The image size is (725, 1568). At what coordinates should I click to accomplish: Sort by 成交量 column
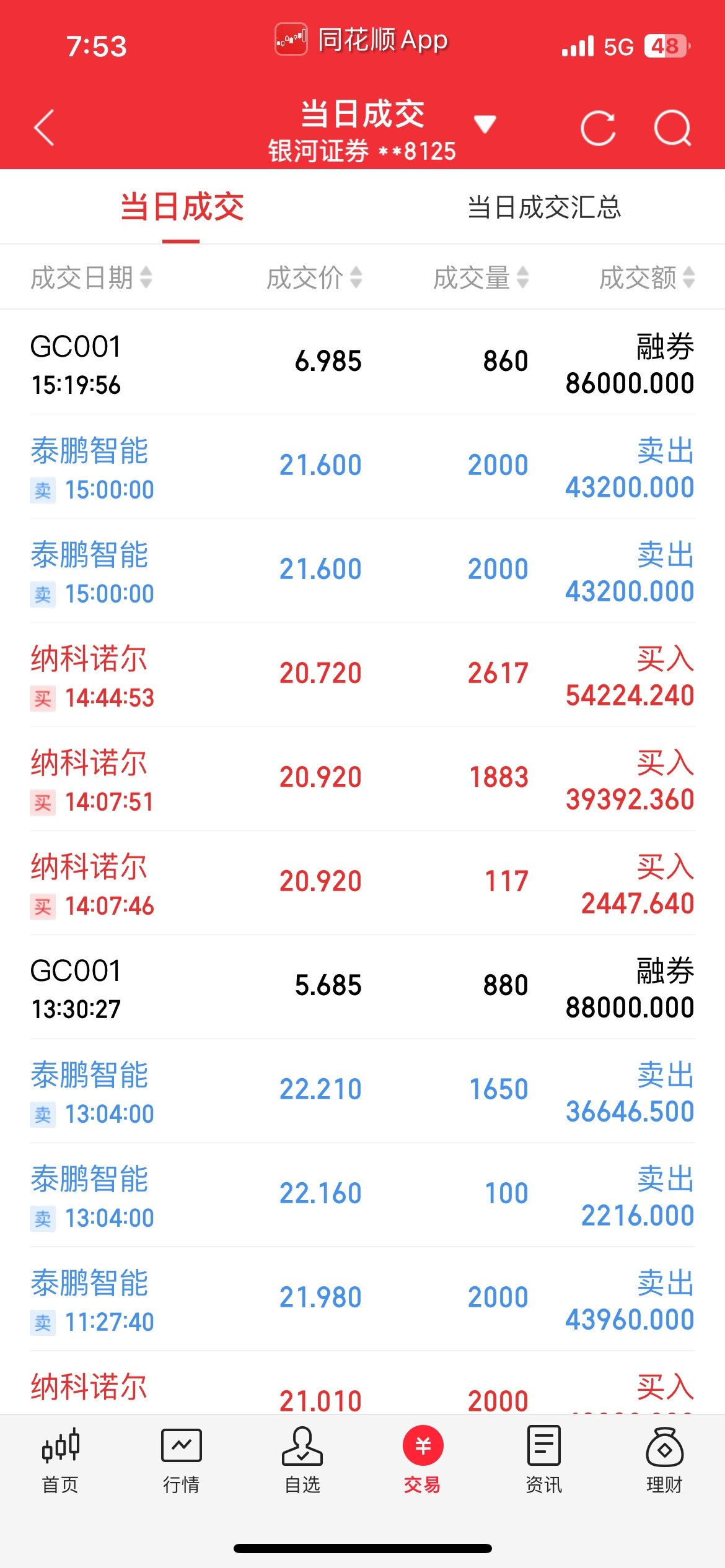[x=481, y=277]
